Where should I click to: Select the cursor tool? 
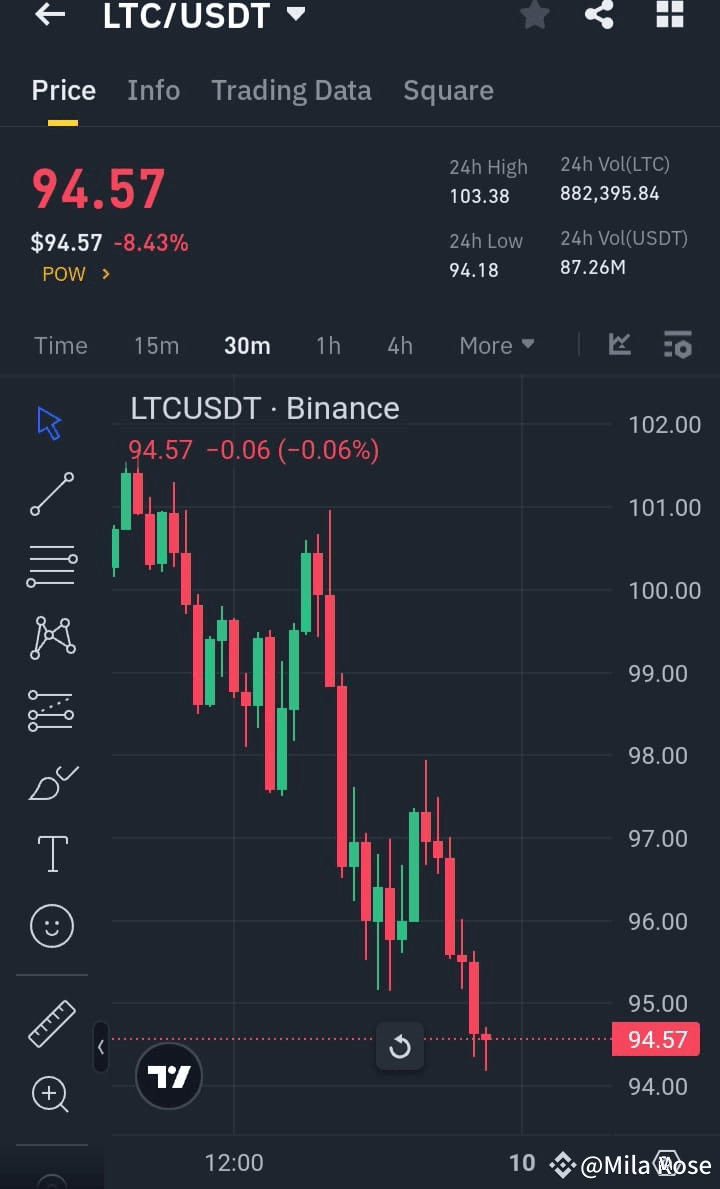[48, 422]
